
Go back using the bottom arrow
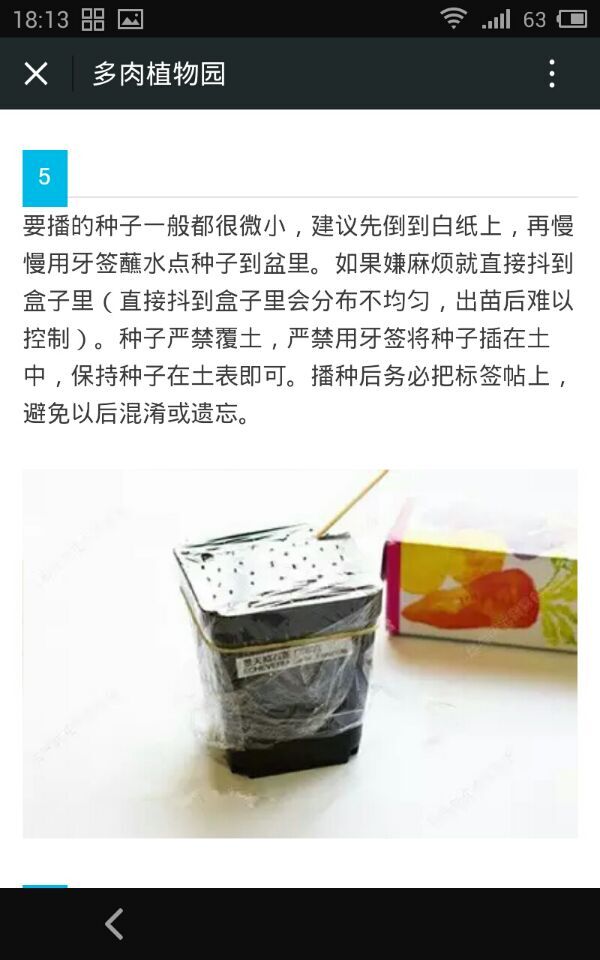pyautogui.click(x=115, y=924)
